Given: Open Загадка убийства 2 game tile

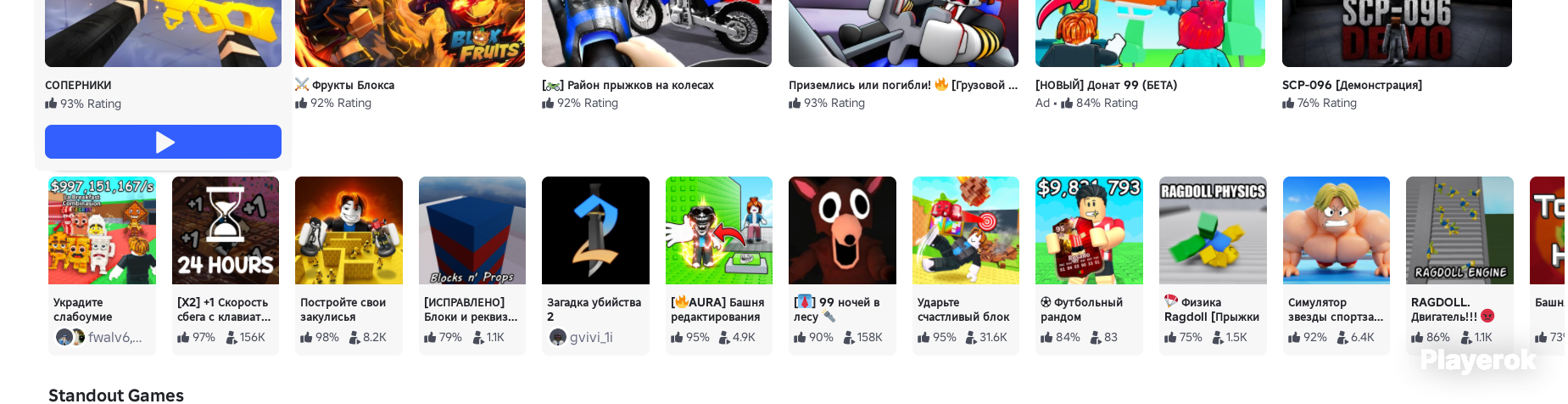Looking at the screenshot, I should pos(595,265).
